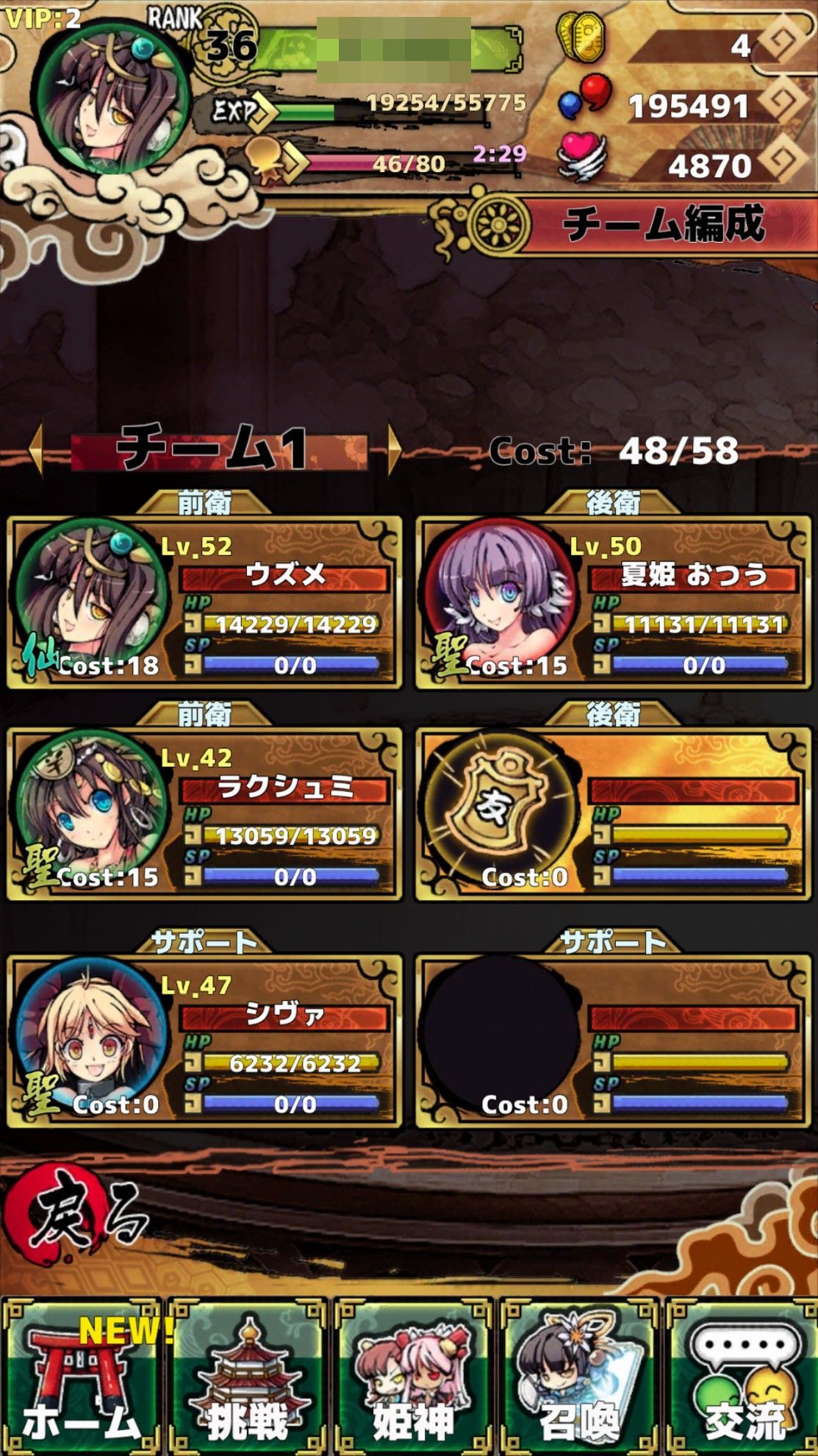Open the player avatar profile

(x=110, y=99)
